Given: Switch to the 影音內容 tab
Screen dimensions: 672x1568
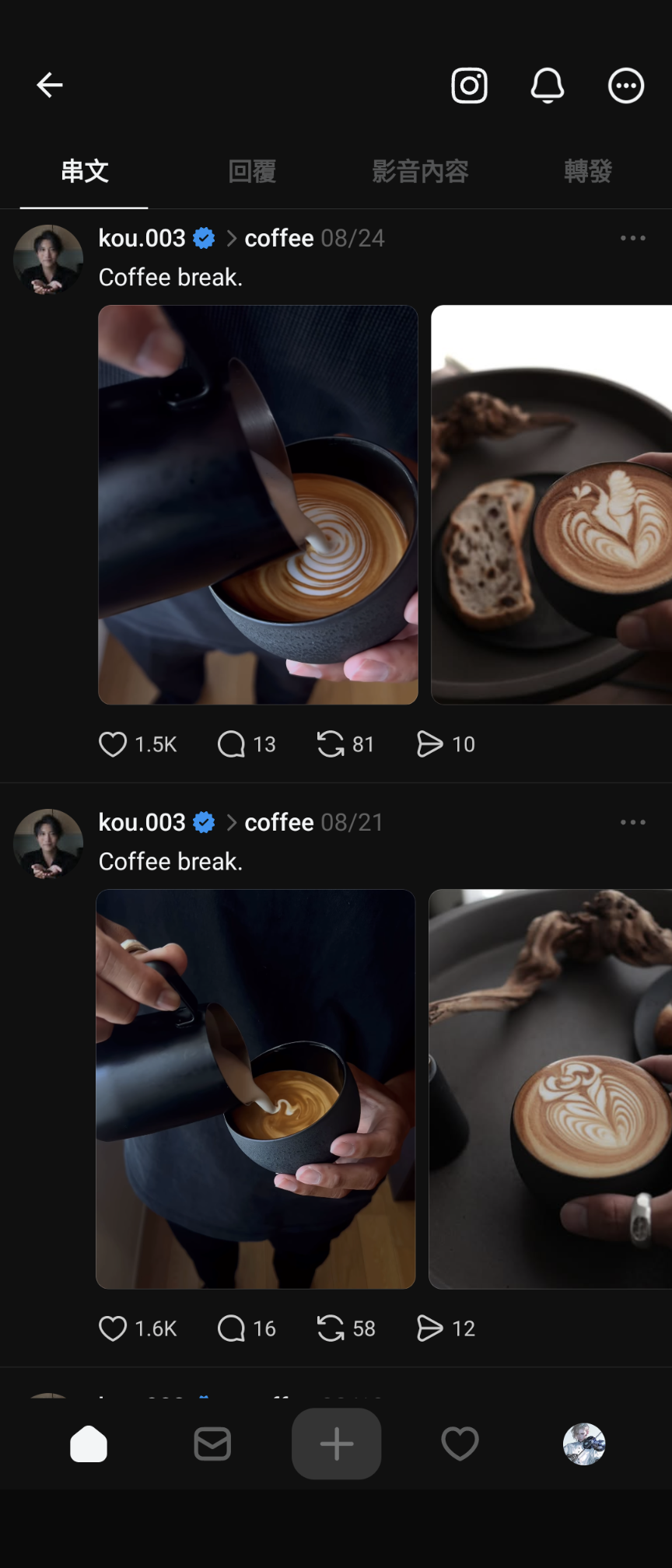Looking at the screenshot, I should point(420,171).
